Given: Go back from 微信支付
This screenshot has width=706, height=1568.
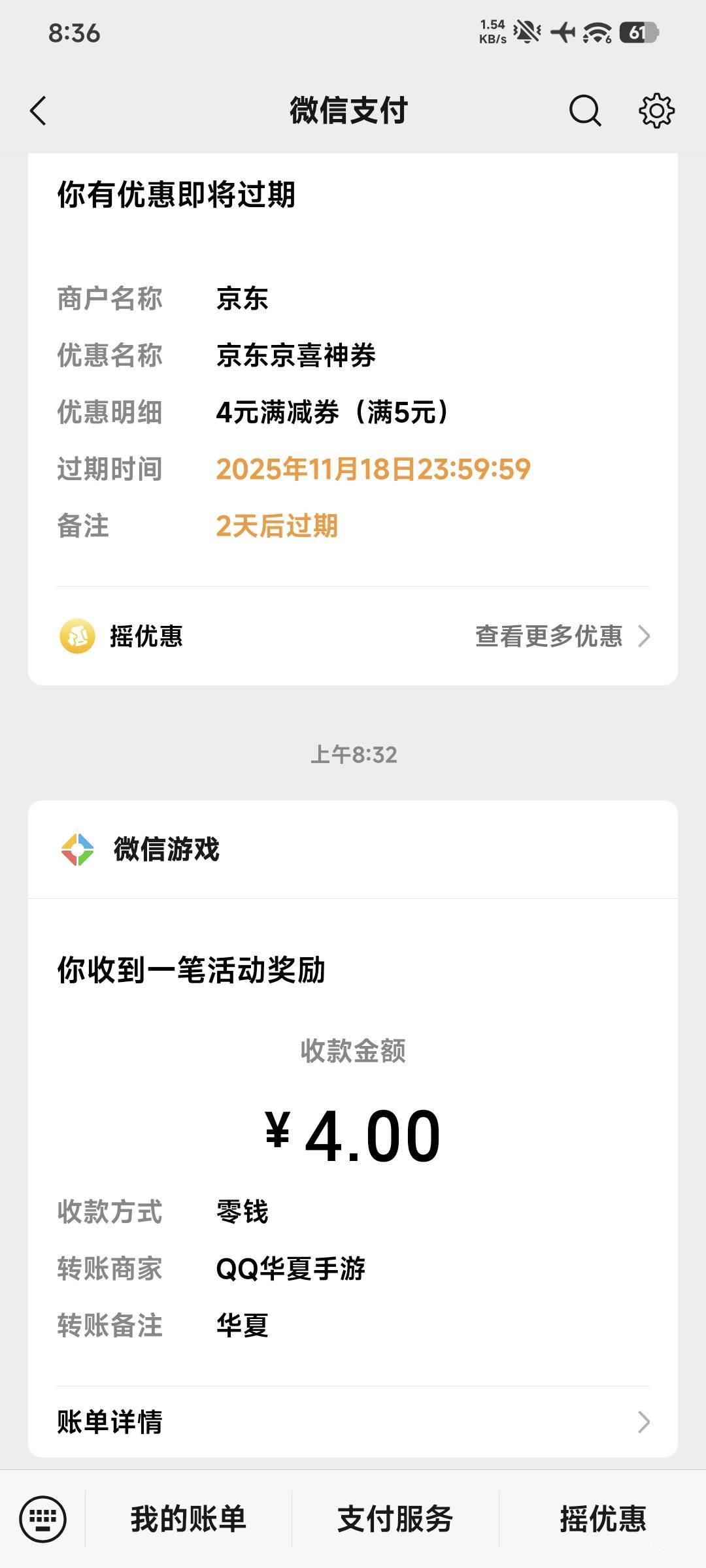Looking at the screenshot, I should (x=39, y=110).
